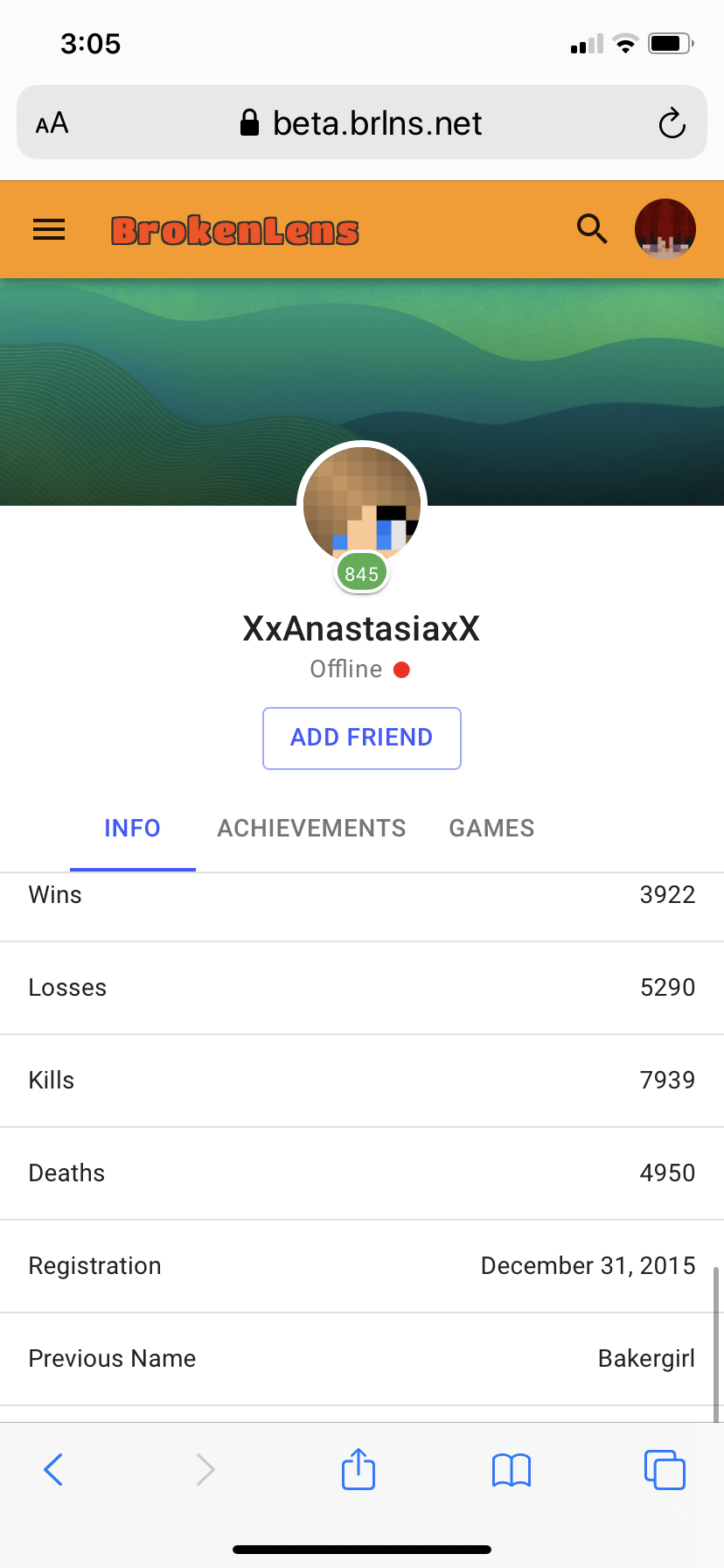The height and width of the screenshot is (1568, 724).
Task: Open the AA reader options
Action: pyautogui.click(x=52, y=123)
